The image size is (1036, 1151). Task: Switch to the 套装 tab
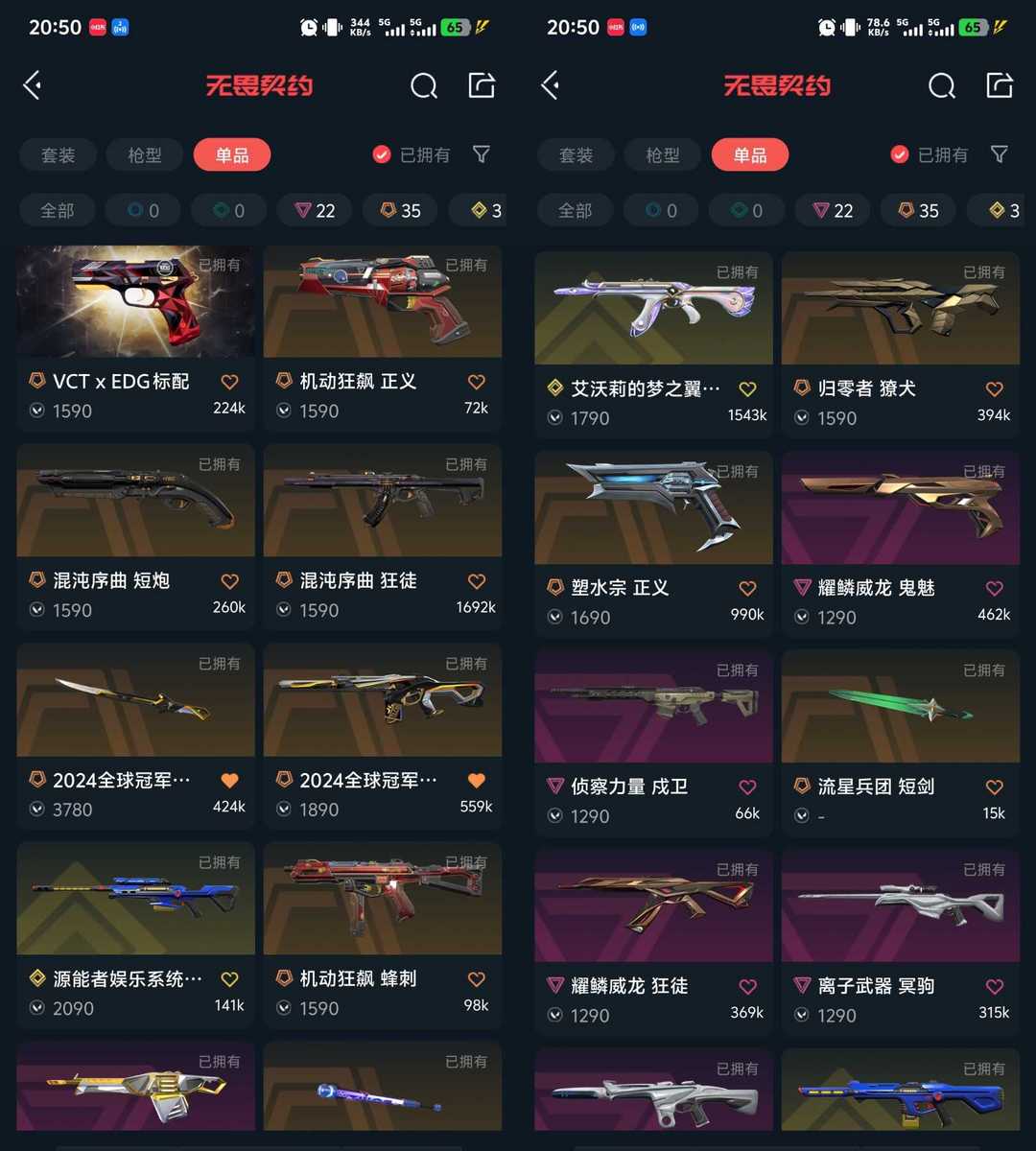click(58, 154)
